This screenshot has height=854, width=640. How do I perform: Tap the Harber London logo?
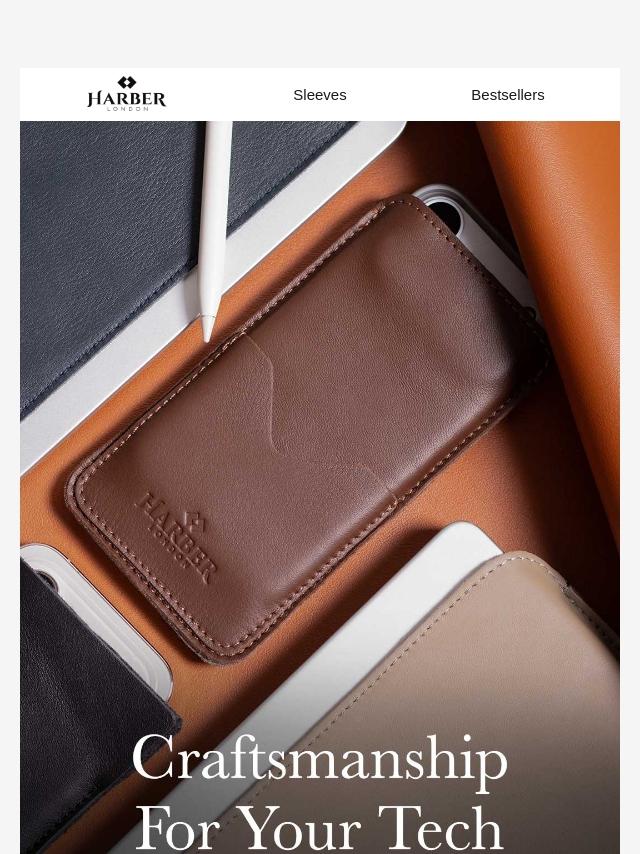point(126,94)
